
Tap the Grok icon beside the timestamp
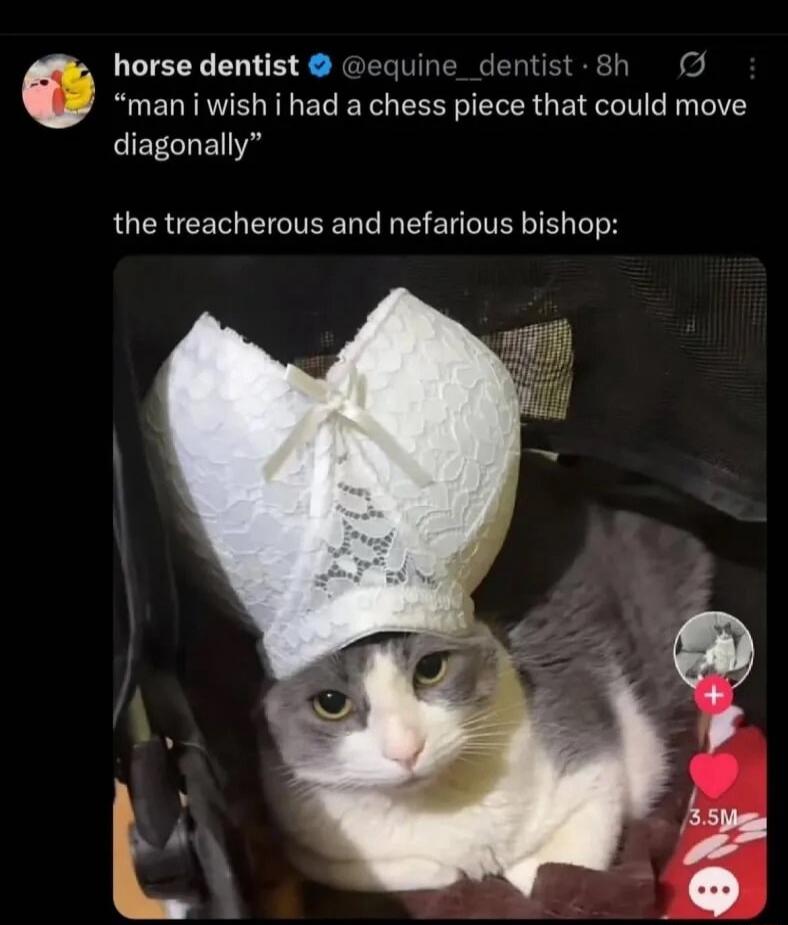pyautogui.click(x=689, y=67)
